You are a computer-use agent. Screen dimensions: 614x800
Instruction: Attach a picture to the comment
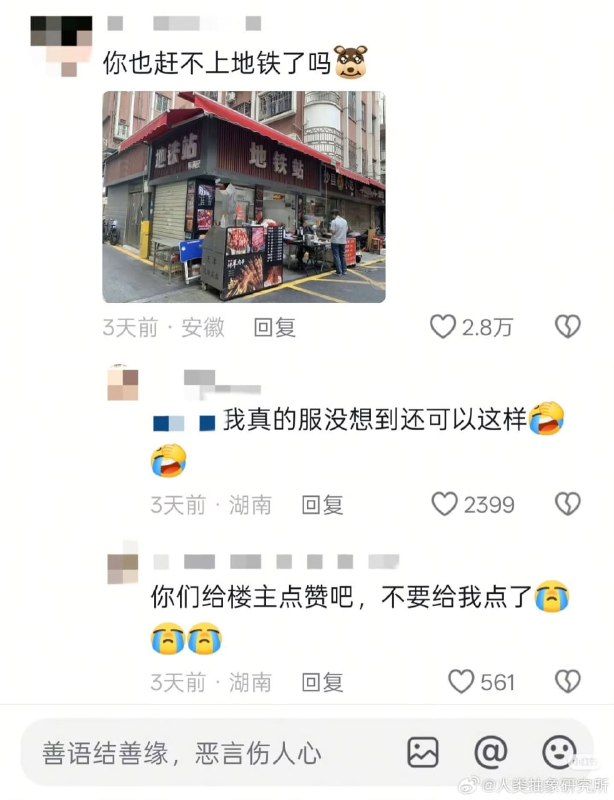point(423,752)
